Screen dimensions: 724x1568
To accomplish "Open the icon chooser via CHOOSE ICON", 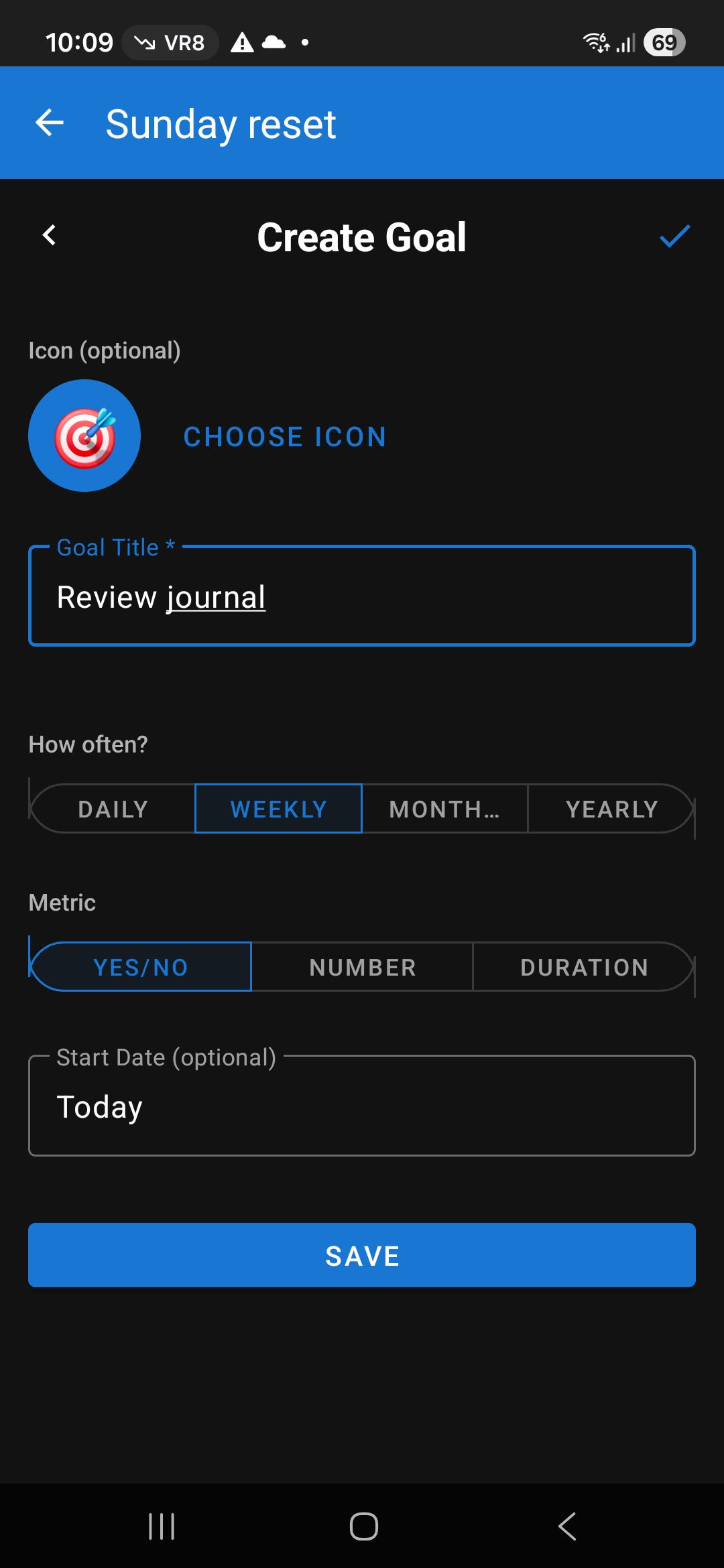I will (x=284, y=436).
